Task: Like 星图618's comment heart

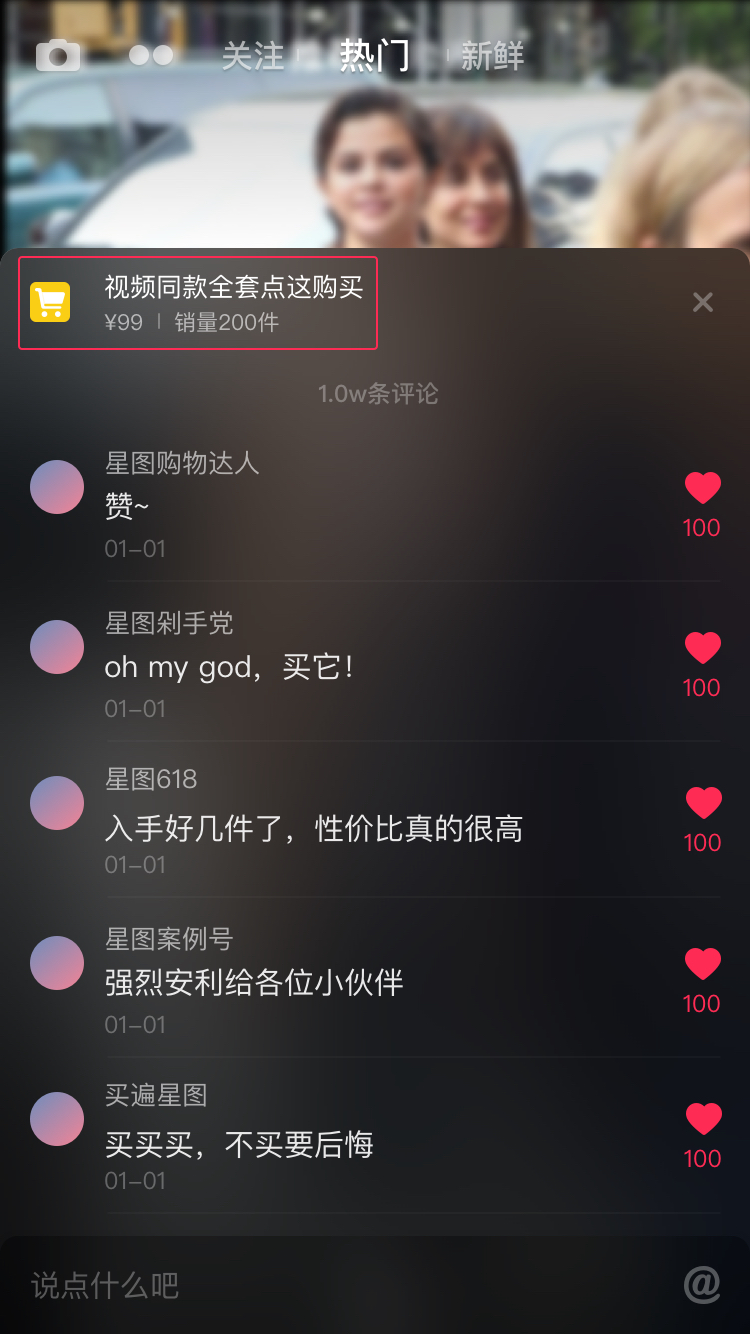Action: tap(702, 803)
